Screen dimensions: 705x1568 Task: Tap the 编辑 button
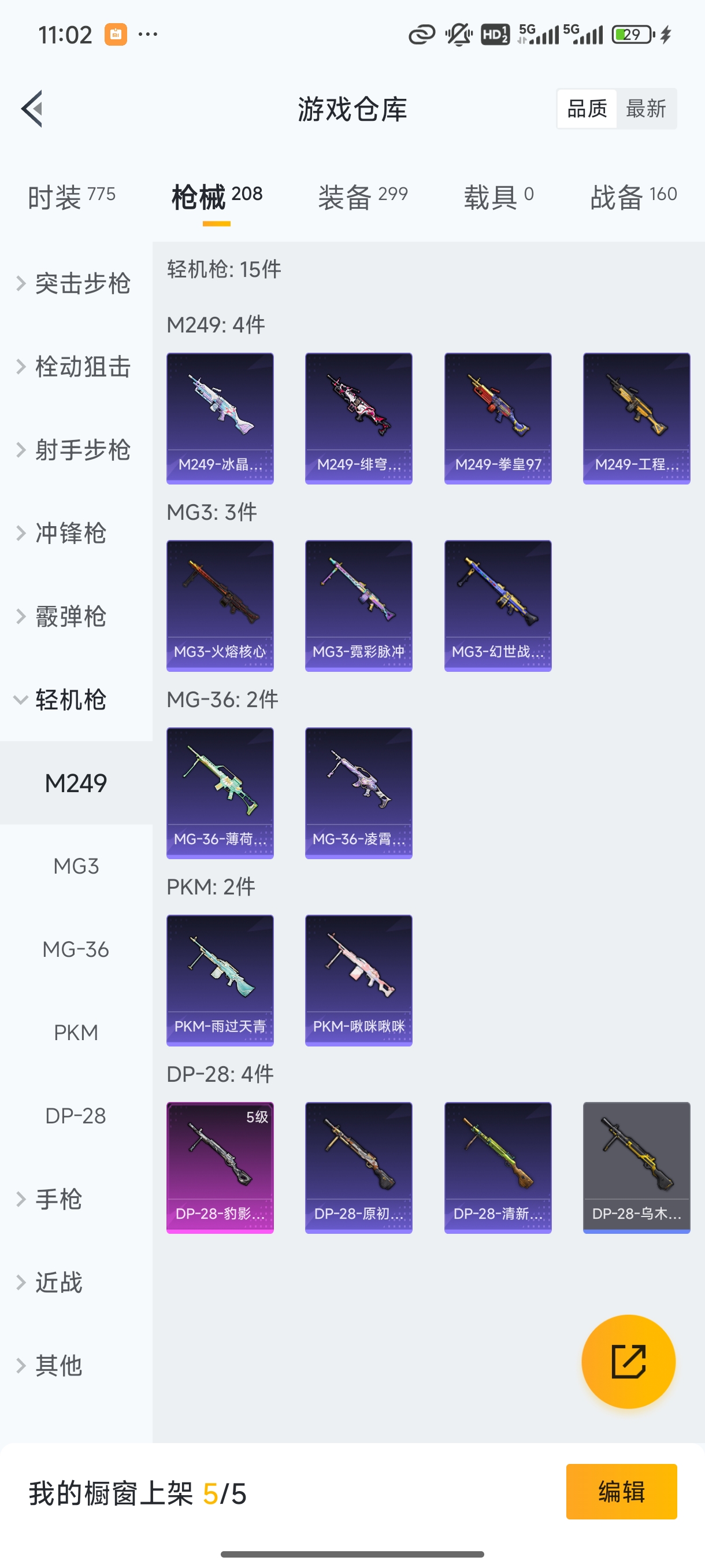pyautogui.click(x=621, y=1492)
